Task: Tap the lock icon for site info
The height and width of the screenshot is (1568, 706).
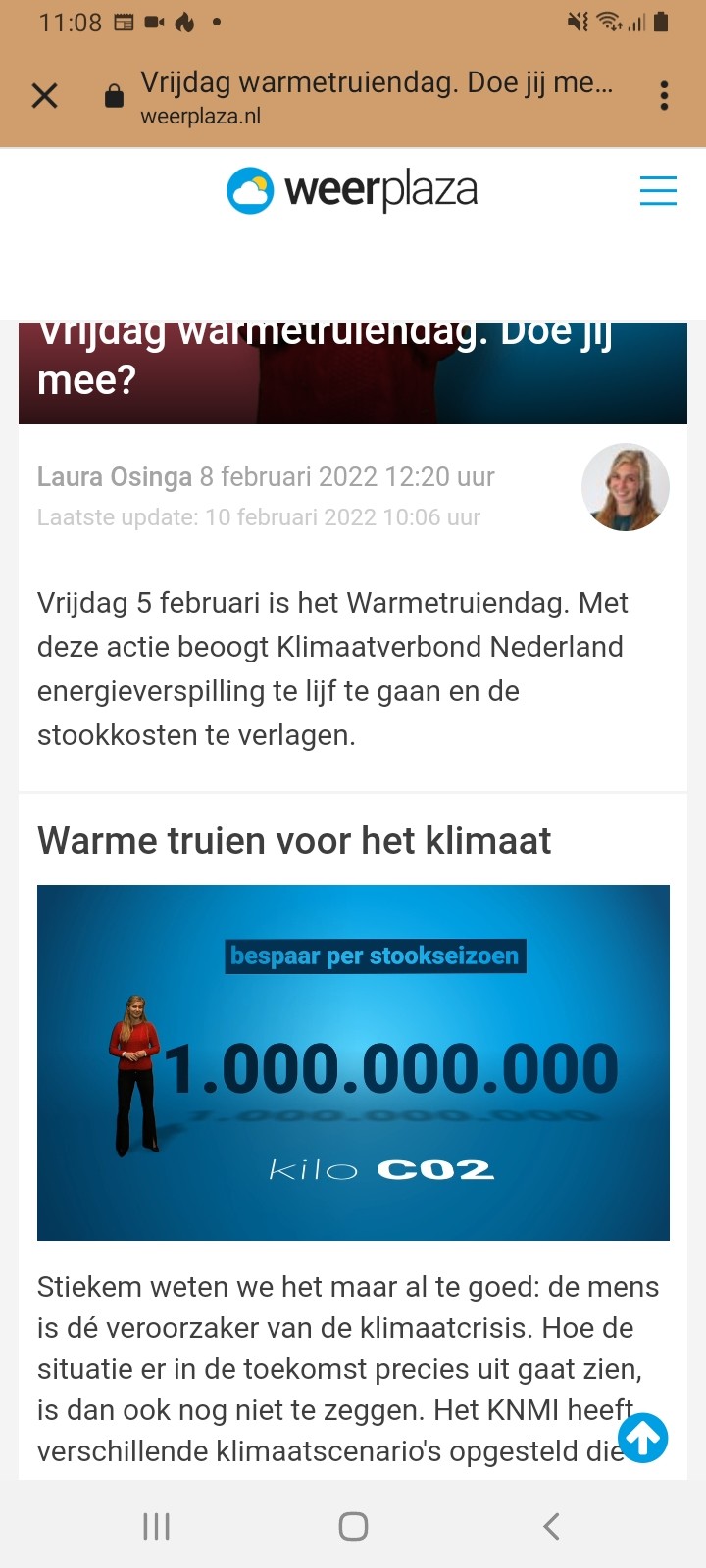Action: coord(115,95)
